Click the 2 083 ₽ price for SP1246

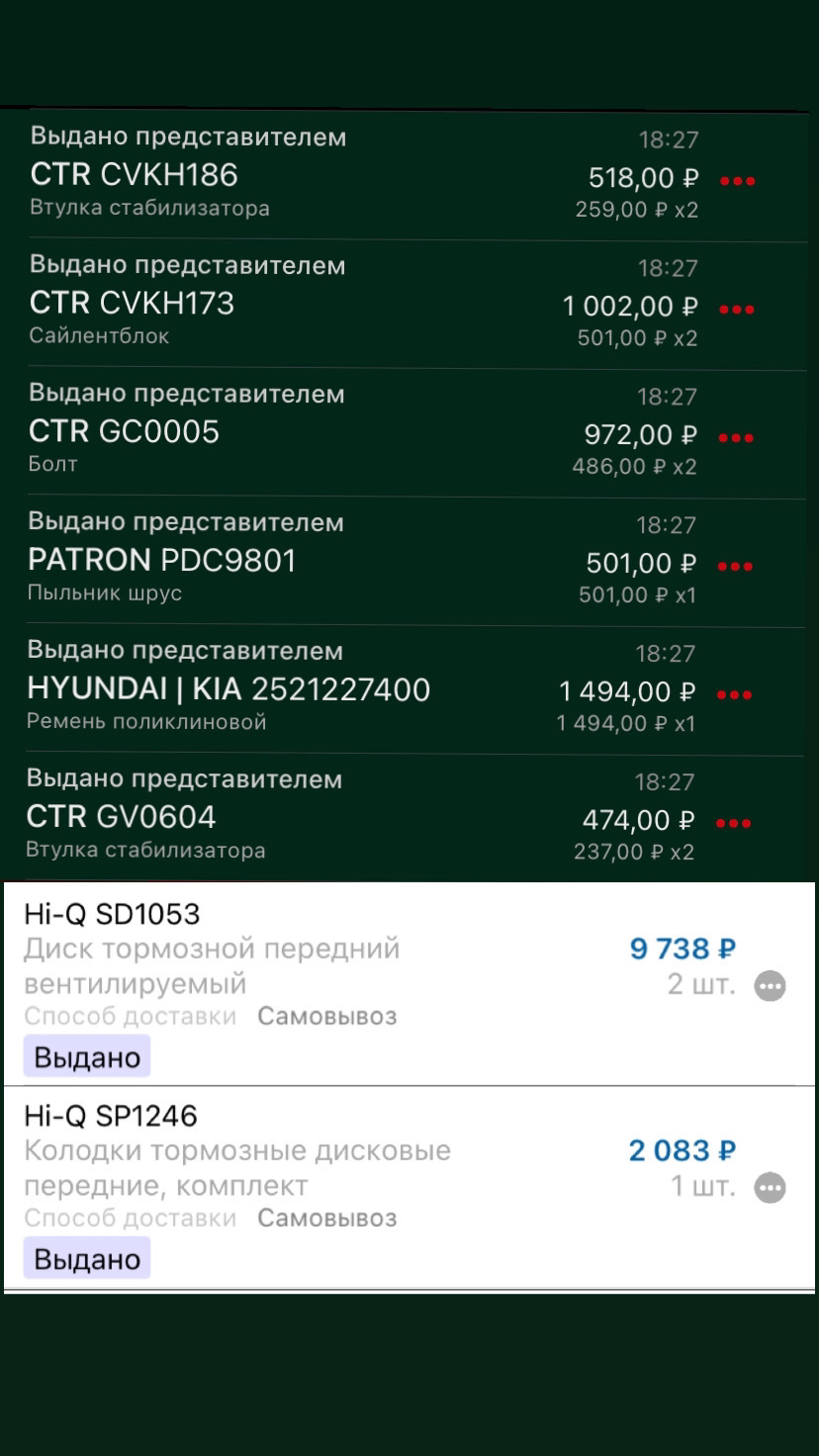pyautogui.click(x=682, y=1150)
